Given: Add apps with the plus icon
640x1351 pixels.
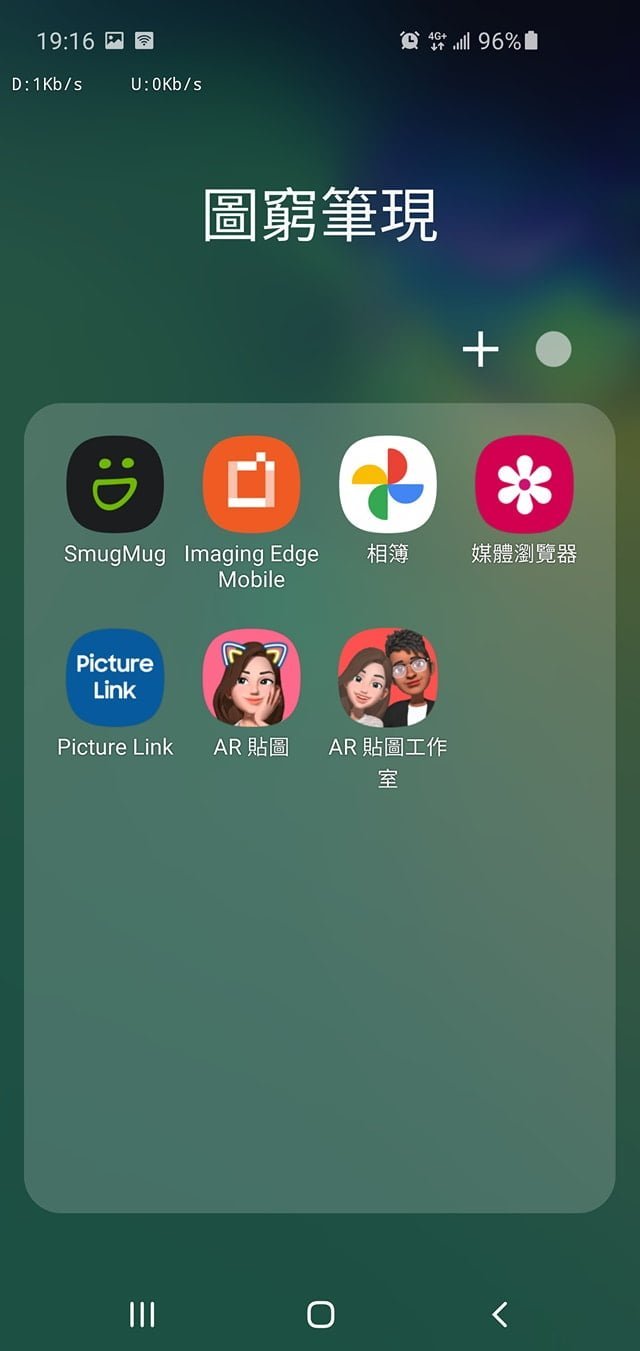Looking at the screenshot, I should 480,349.
